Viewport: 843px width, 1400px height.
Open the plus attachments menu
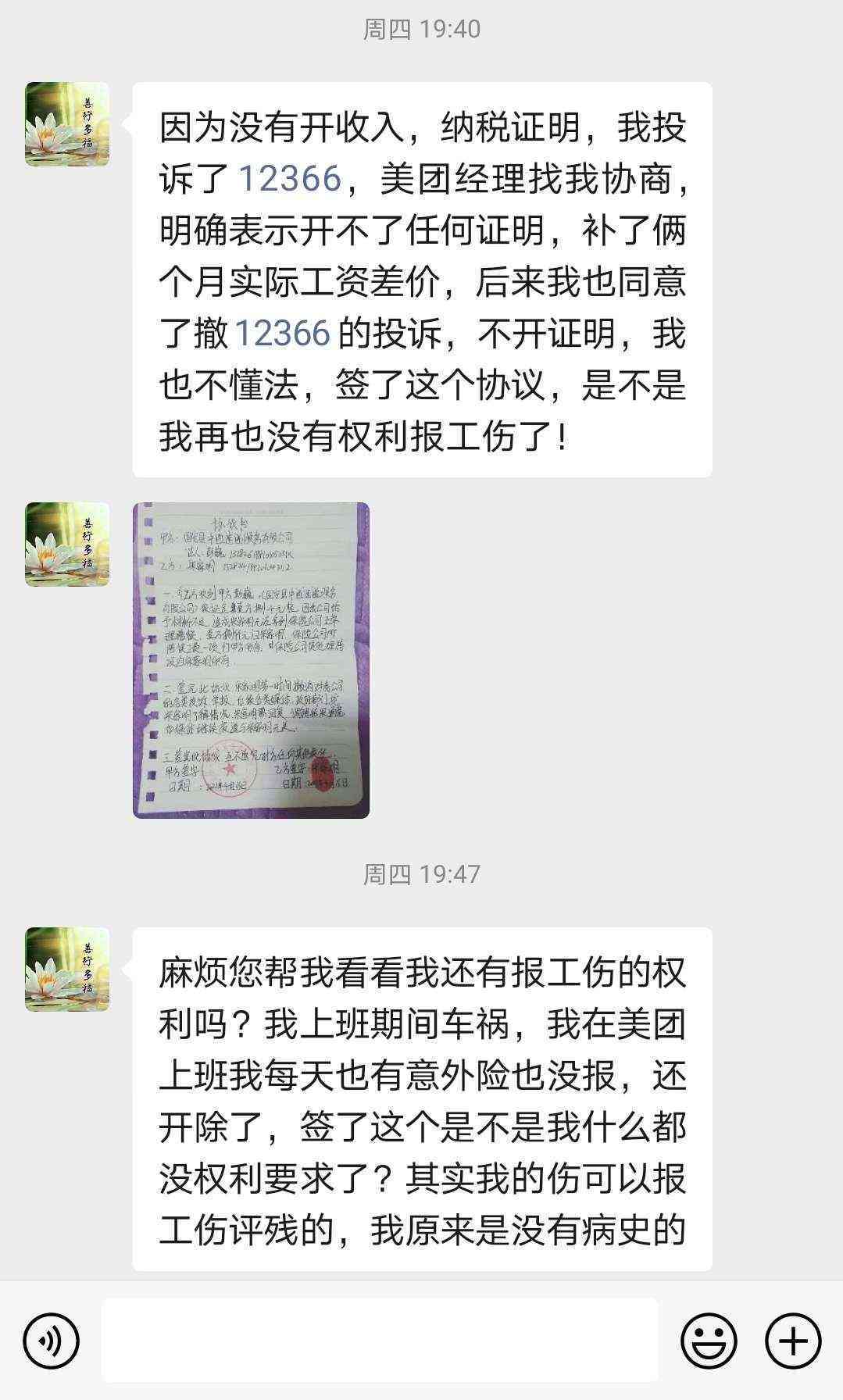792,1340
